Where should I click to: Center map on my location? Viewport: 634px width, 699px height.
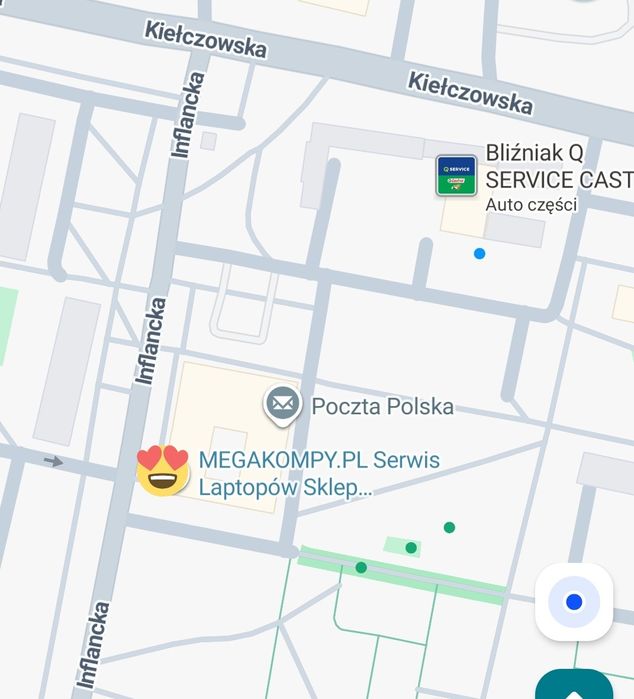point(574,602)
